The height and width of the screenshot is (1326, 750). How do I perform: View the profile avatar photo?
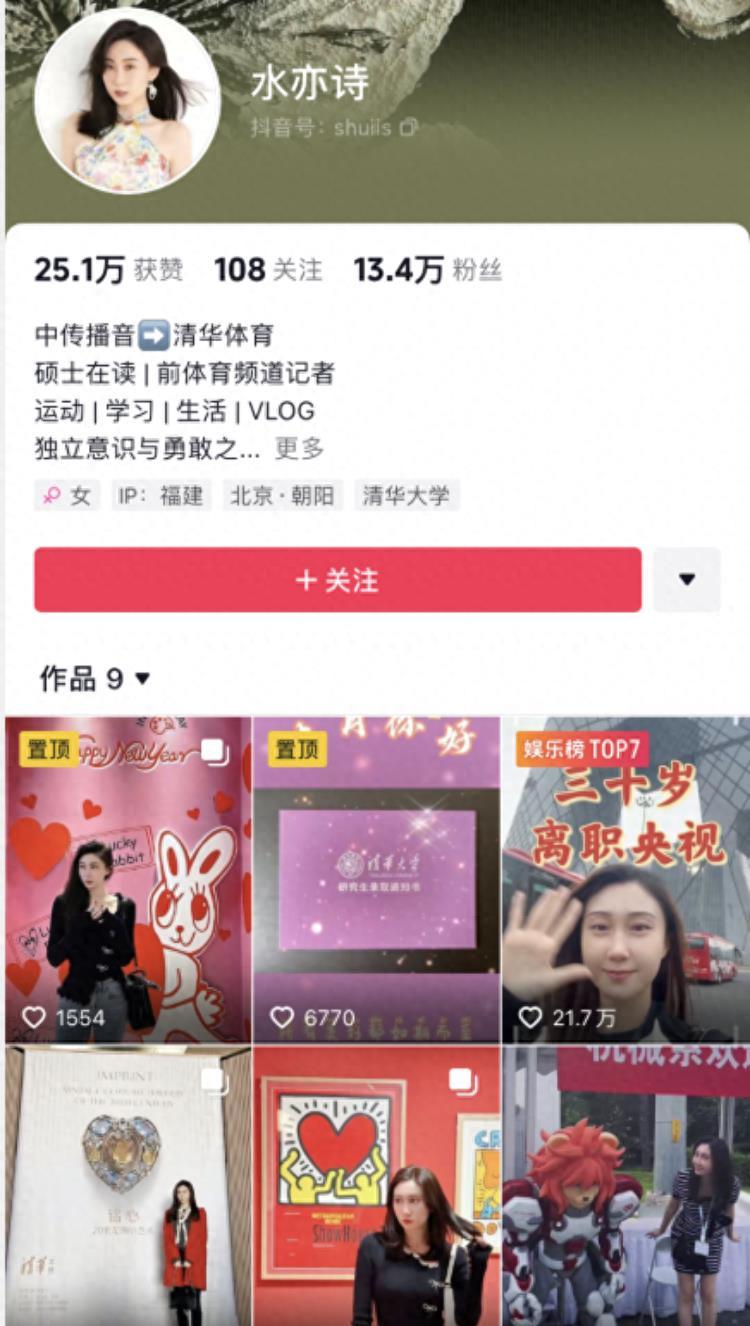[127, 101]
